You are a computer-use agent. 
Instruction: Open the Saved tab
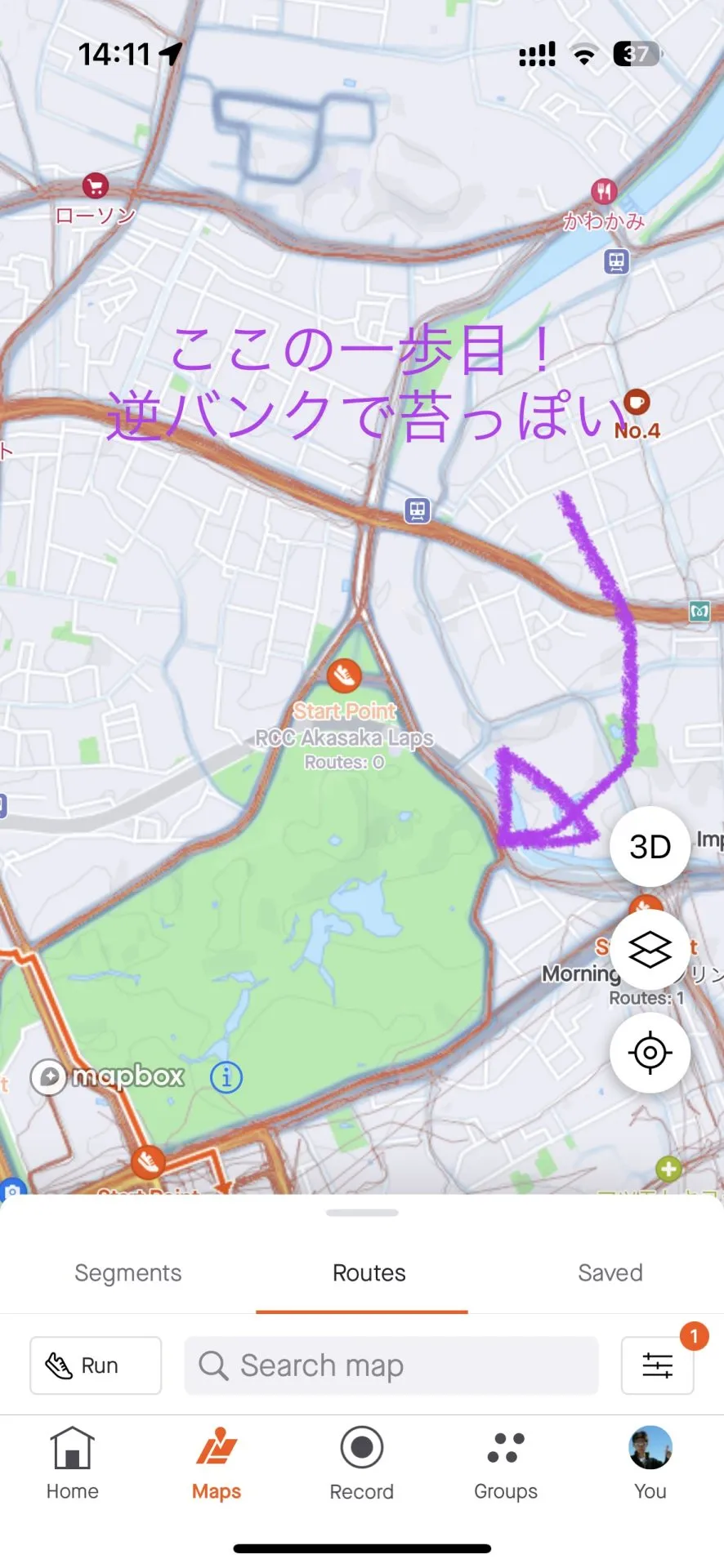click(x=610, y=1272)
